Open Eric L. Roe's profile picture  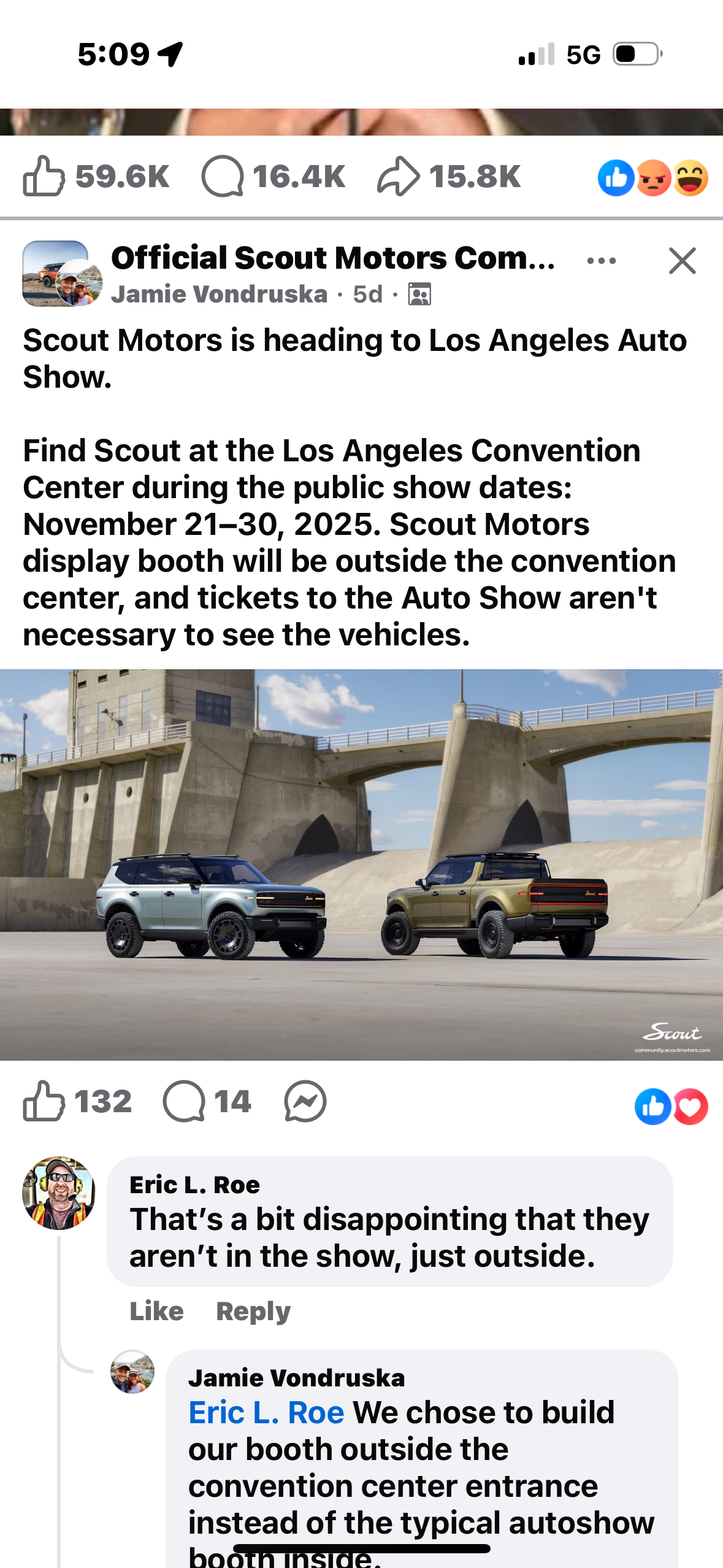[x=59, y=1193]
